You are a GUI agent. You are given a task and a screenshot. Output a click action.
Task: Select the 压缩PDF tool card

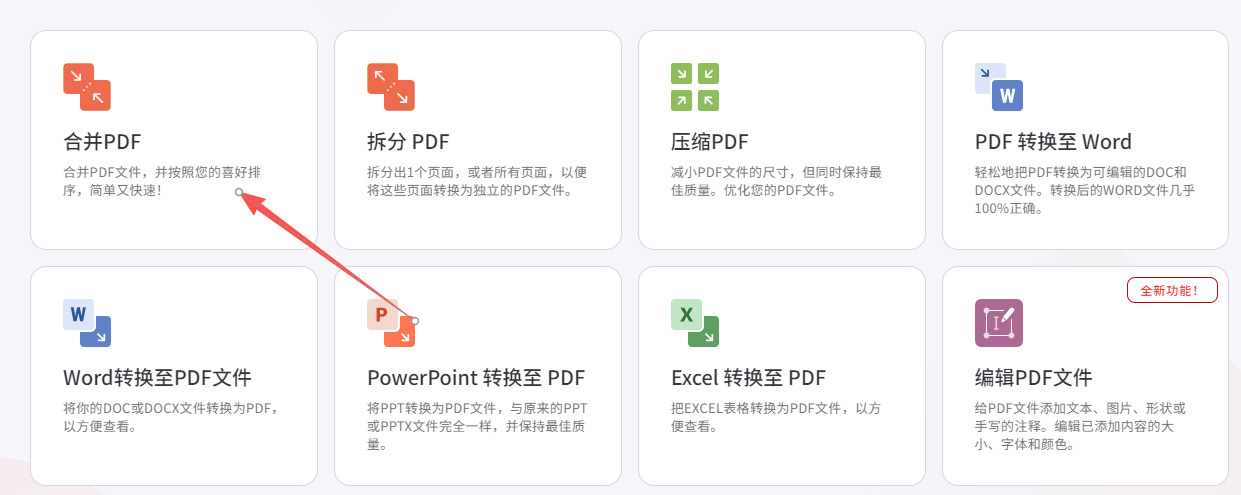[781, 140]
